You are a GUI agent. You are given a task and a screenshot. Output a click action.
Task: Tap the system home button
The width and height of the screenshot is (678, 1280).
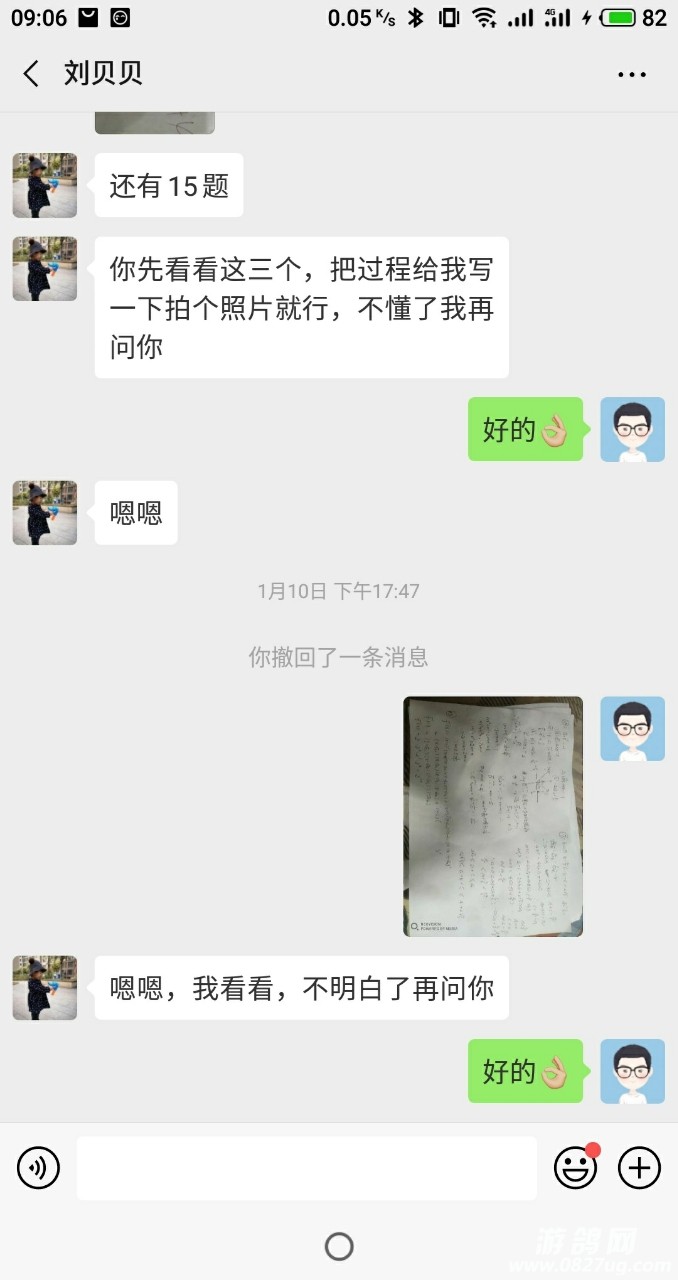(x=339, y=1246)
